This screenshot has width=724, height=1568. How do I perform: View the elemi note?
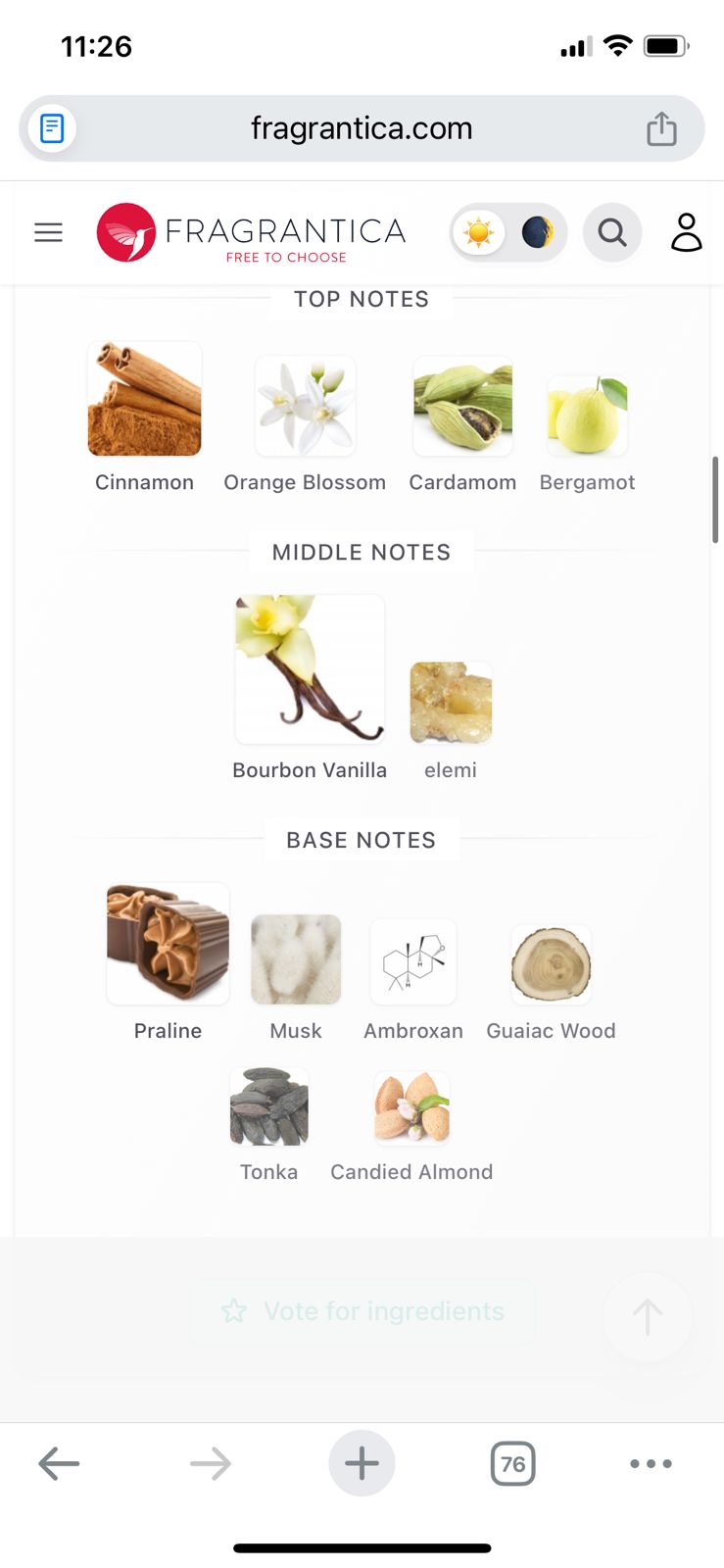[451, 703]
